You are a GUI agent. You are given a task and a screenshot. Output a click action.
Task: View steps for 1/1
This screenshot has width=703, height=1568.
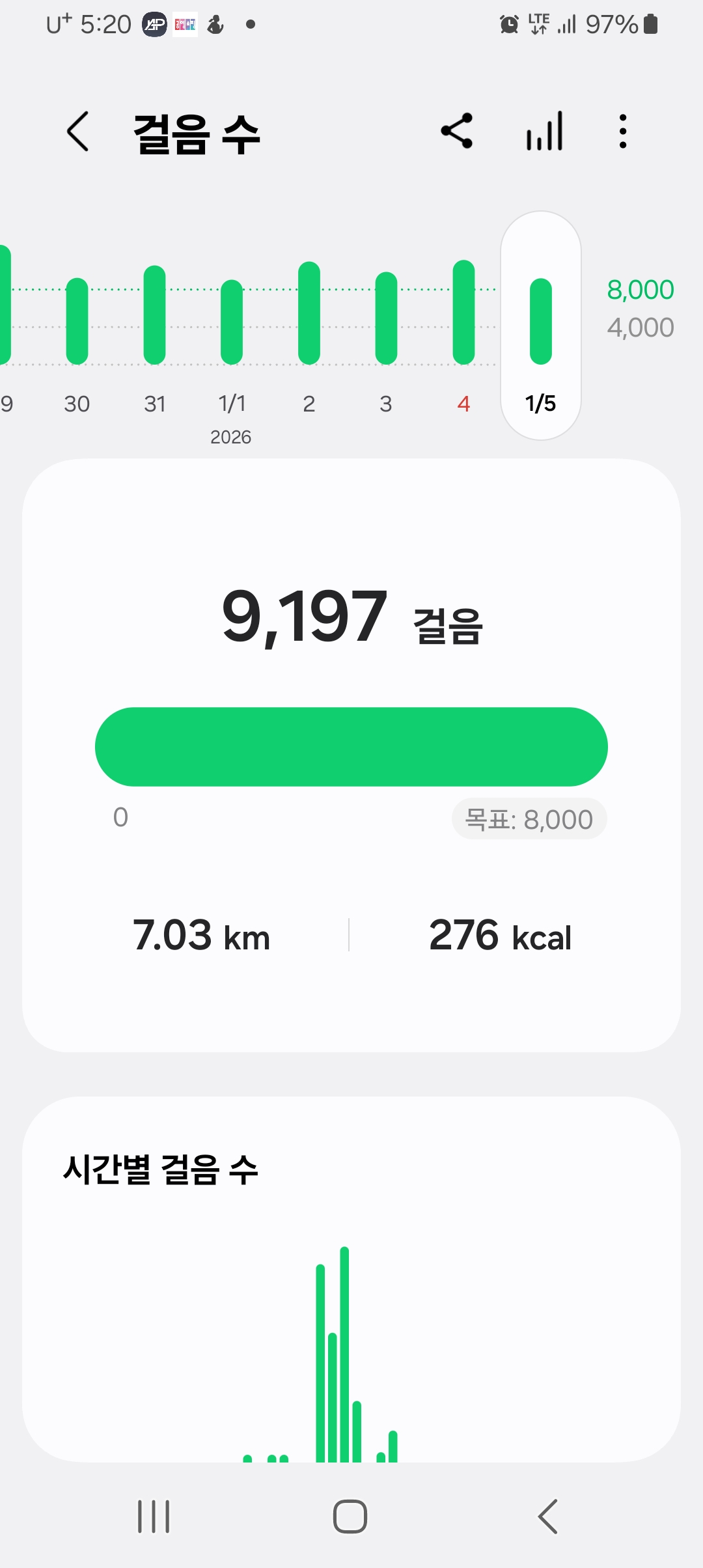(232, 322)
